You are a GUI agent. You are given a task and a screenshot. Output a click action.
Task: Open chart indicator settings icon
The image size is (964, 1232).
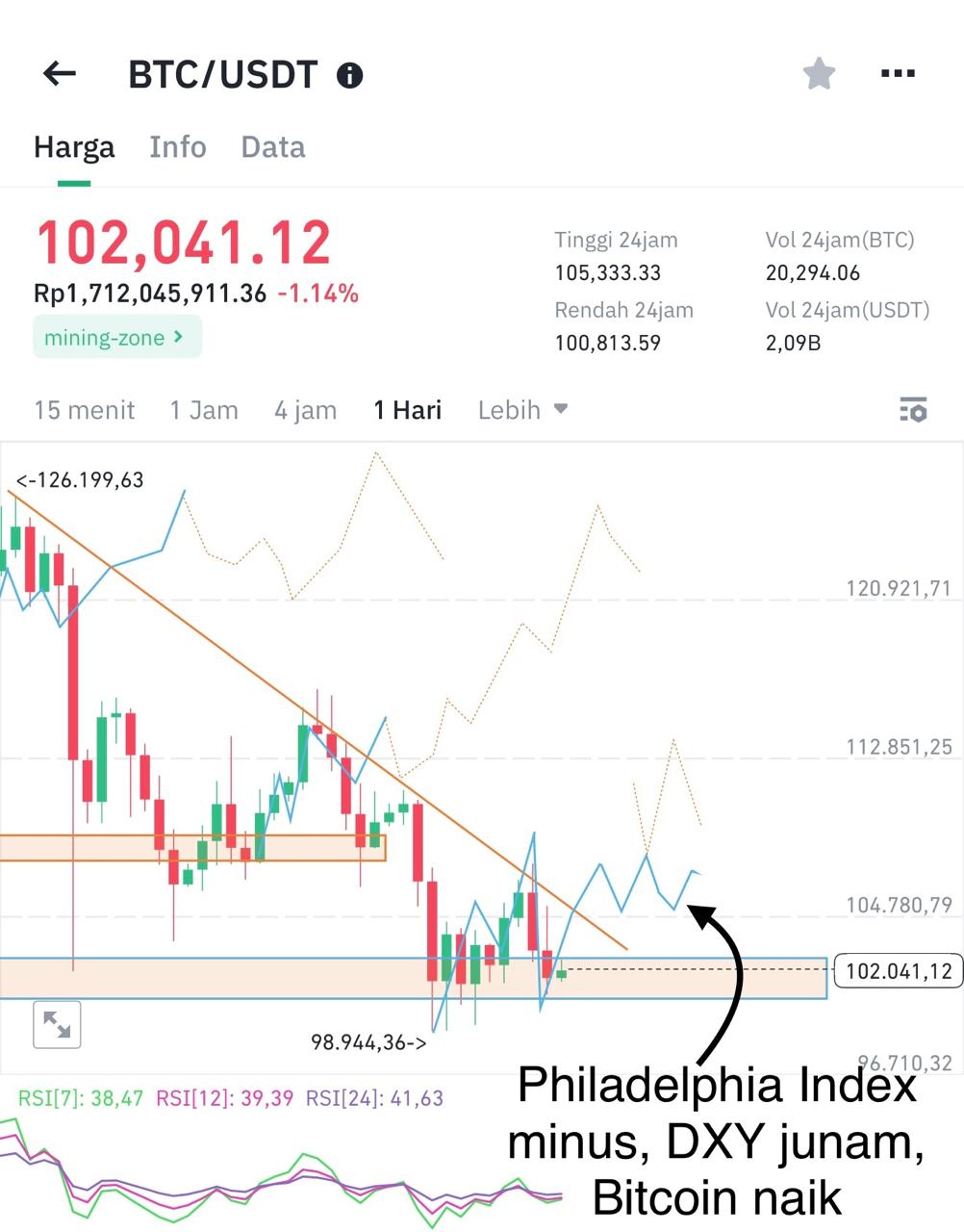[913, 410]
